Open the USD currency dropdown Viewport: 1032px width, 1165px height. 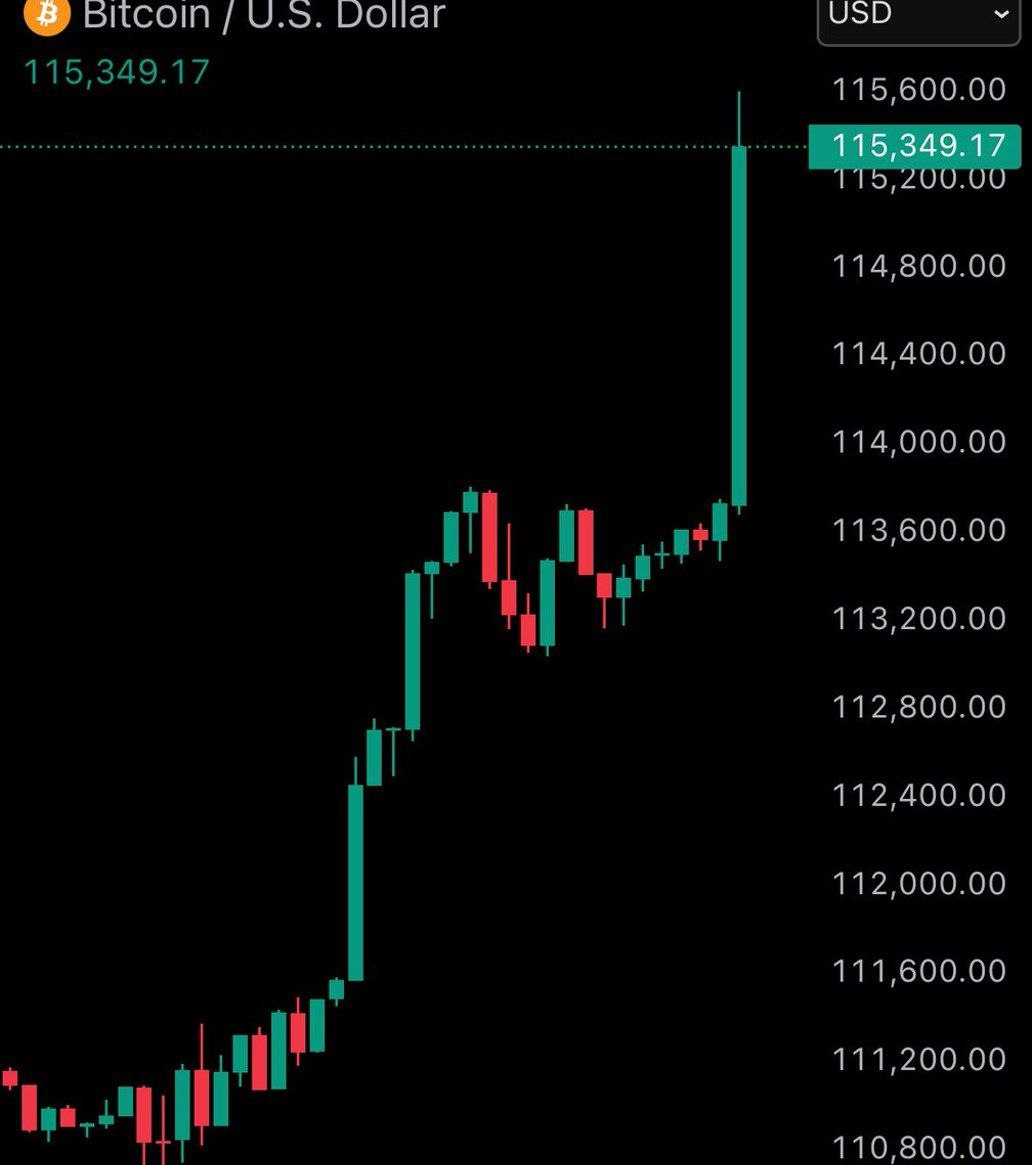(x=918, y=16)
